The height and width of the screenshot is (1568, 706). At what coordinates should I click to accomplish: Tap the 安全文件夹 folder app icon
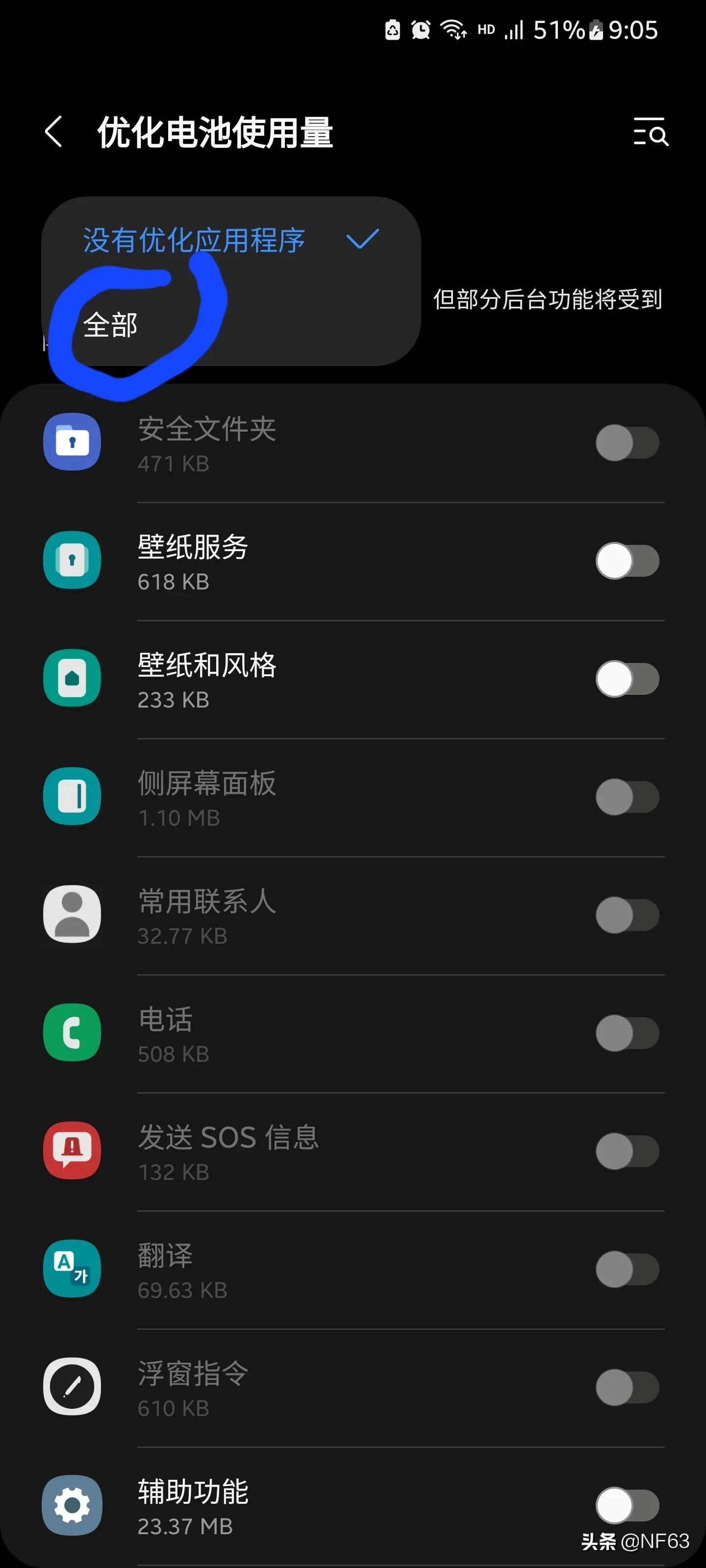[71, 442]
